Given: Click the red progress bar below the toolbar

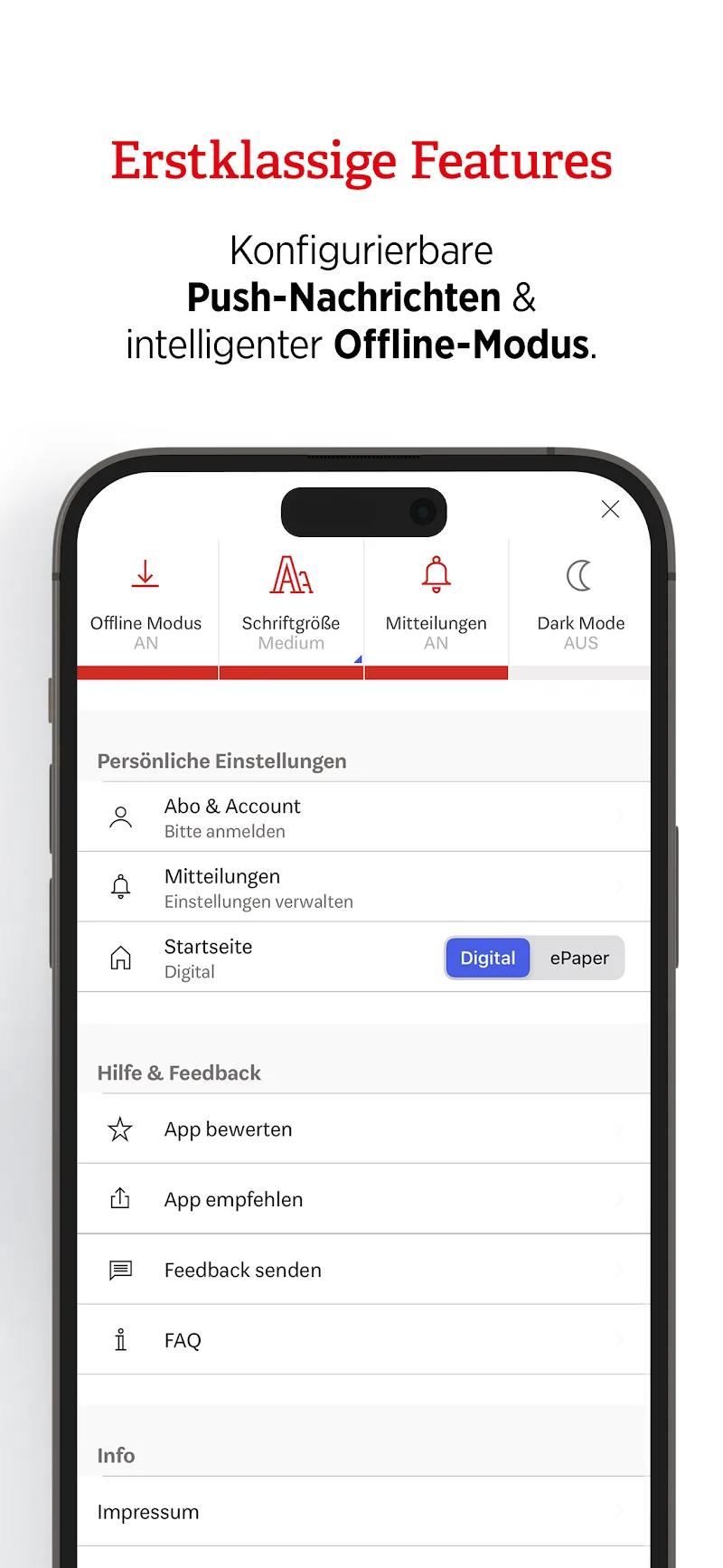Looking at the screenshot, I should 293,672.
